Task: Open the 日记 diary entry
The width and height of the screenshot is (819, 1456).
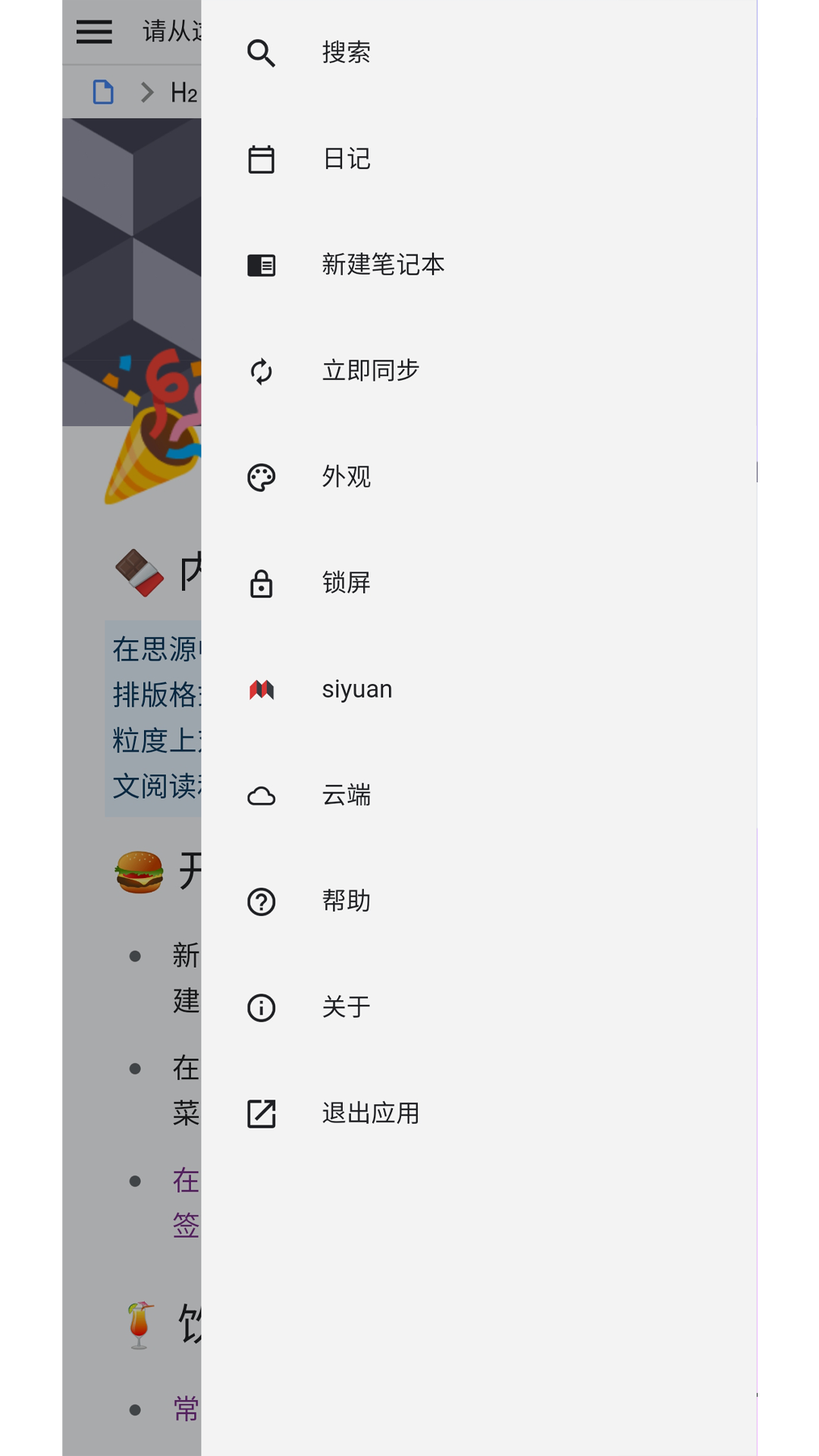Action: [479, 159]
